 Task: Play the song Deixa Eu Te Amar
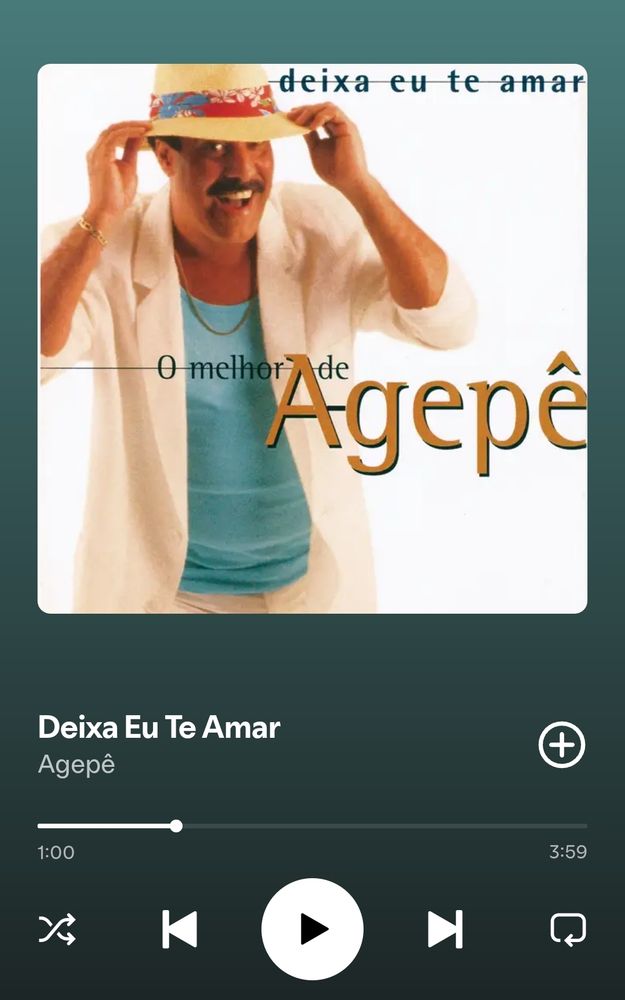point(313,929)
